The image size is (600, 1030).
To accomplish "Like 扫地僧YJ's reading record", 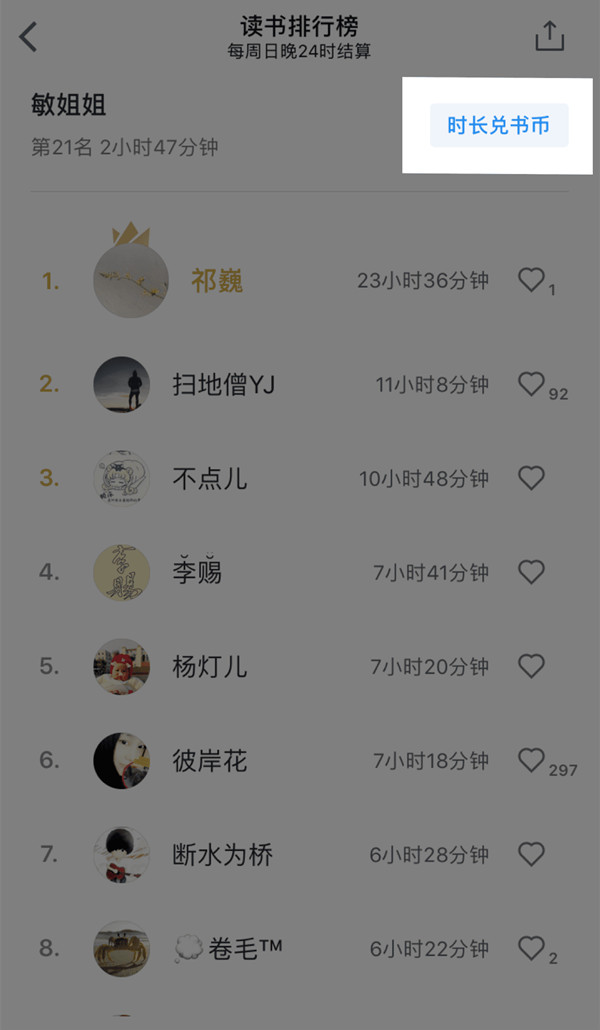I will tap(531, 384).
